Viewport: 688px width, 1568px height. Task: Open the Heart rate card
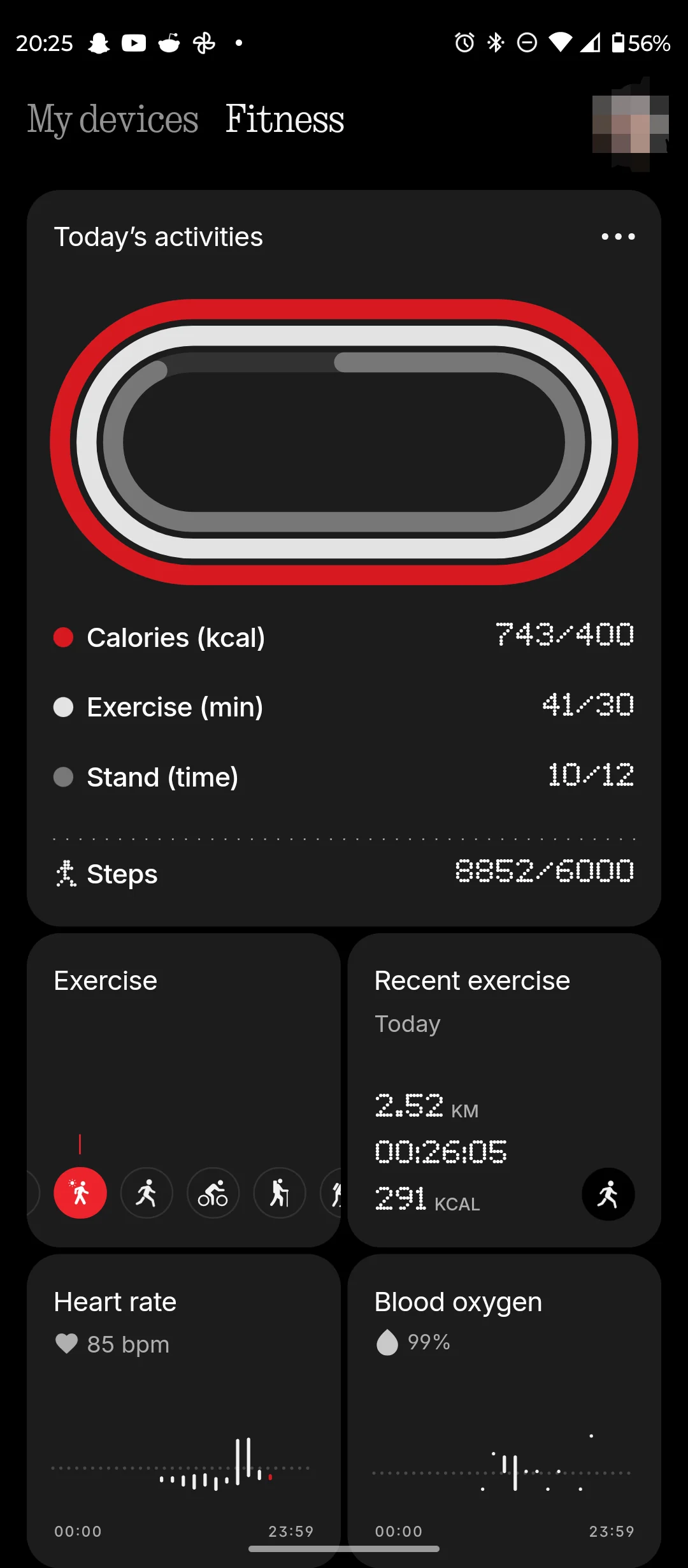click(x=183, y=1402)
